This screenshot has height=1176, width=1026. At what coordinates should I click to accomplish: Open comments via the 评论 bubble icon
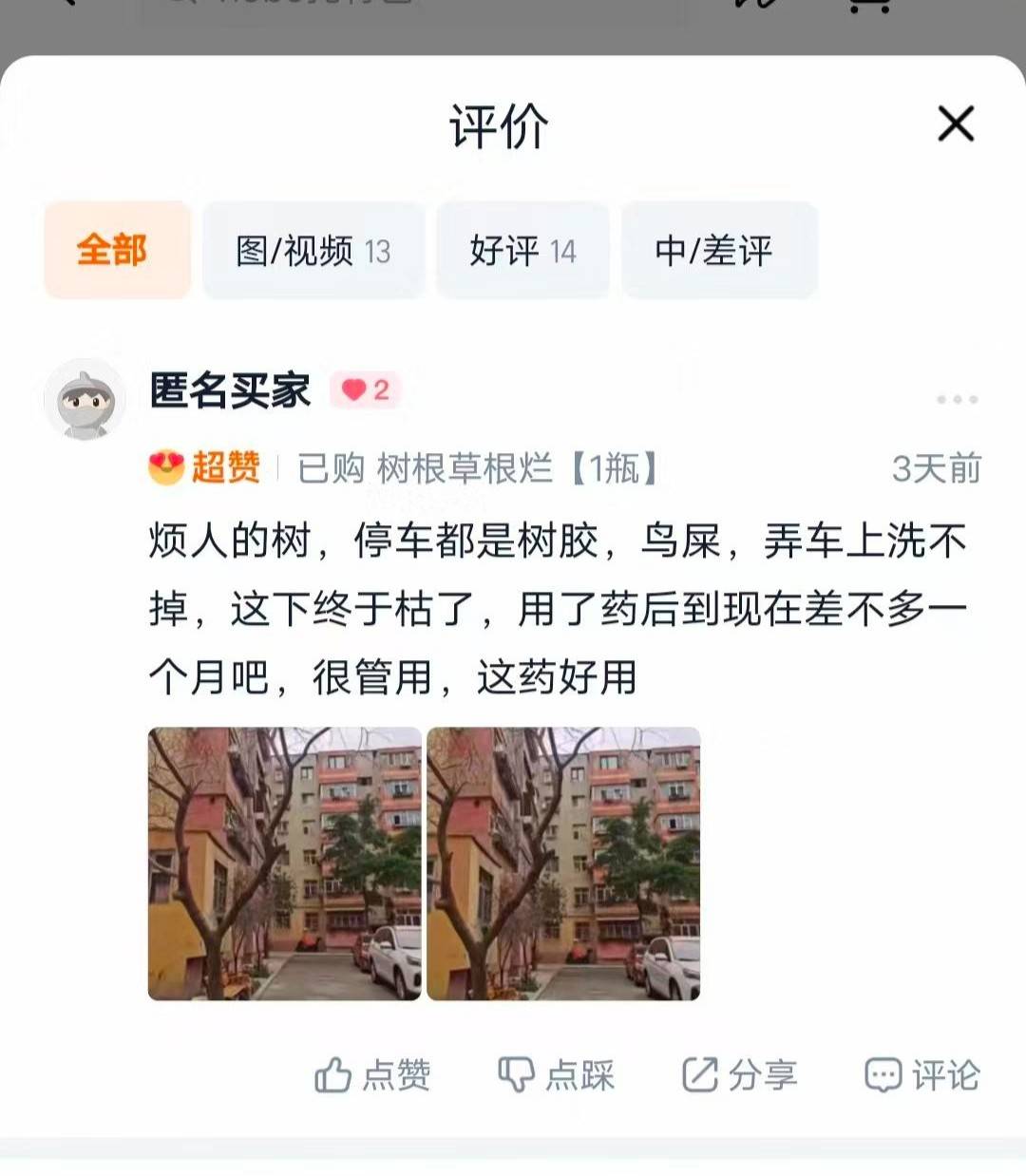coord(883,1074)
